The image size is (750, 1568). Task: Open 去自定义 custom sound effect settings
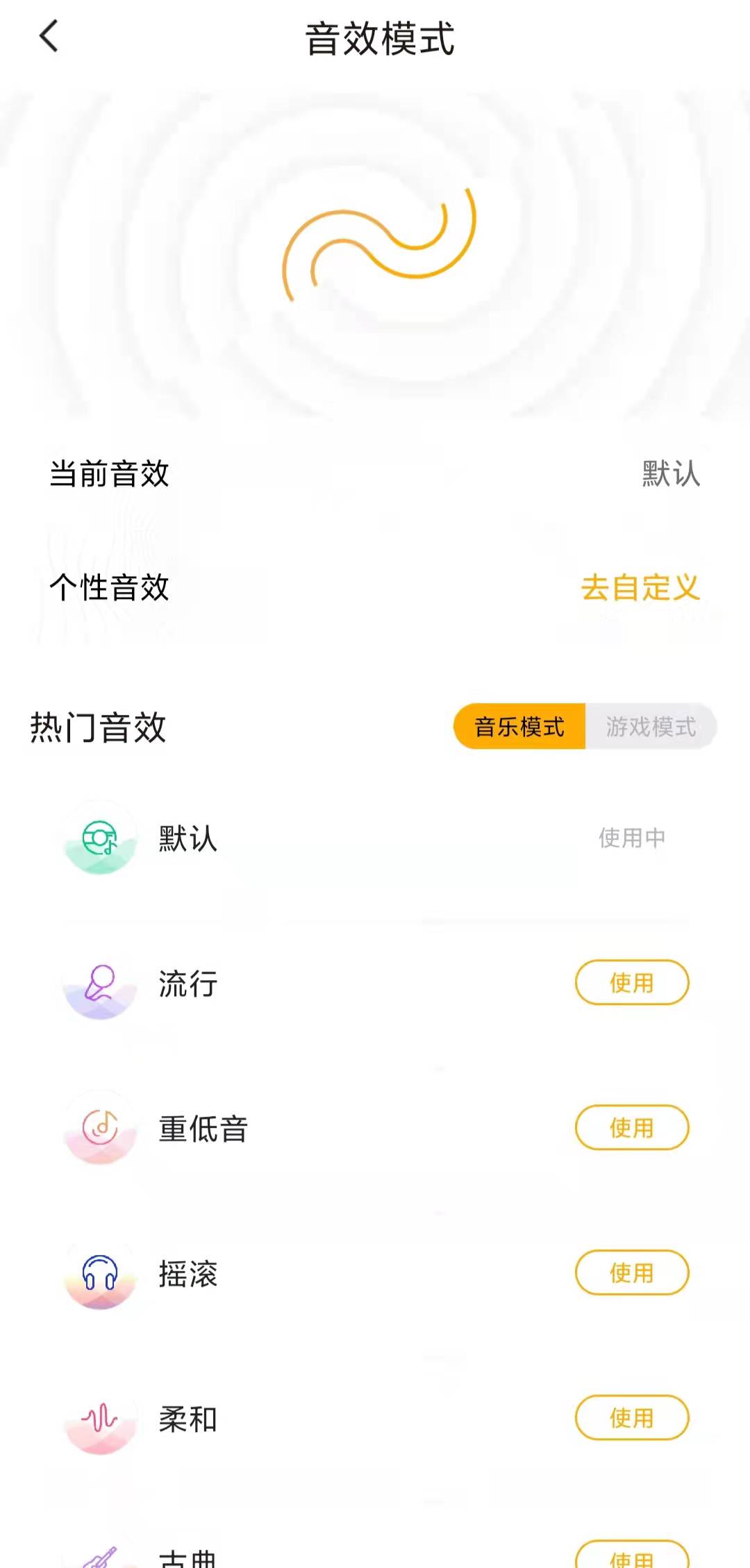pos(641,587)
